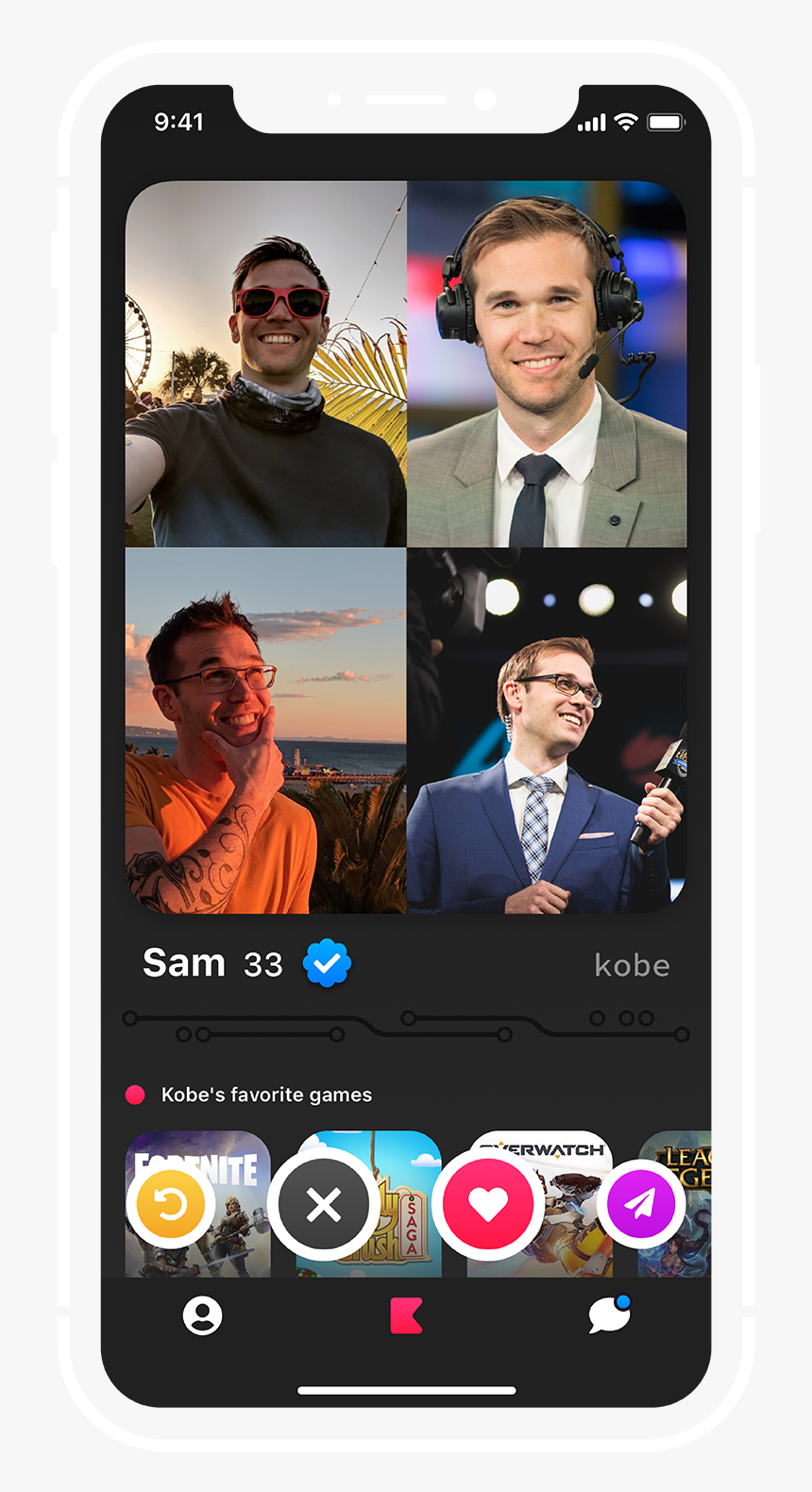Like Sam's profile with the heart button
The width and height of the screenshot is (812, 1492).
[x=488, y=1204]
